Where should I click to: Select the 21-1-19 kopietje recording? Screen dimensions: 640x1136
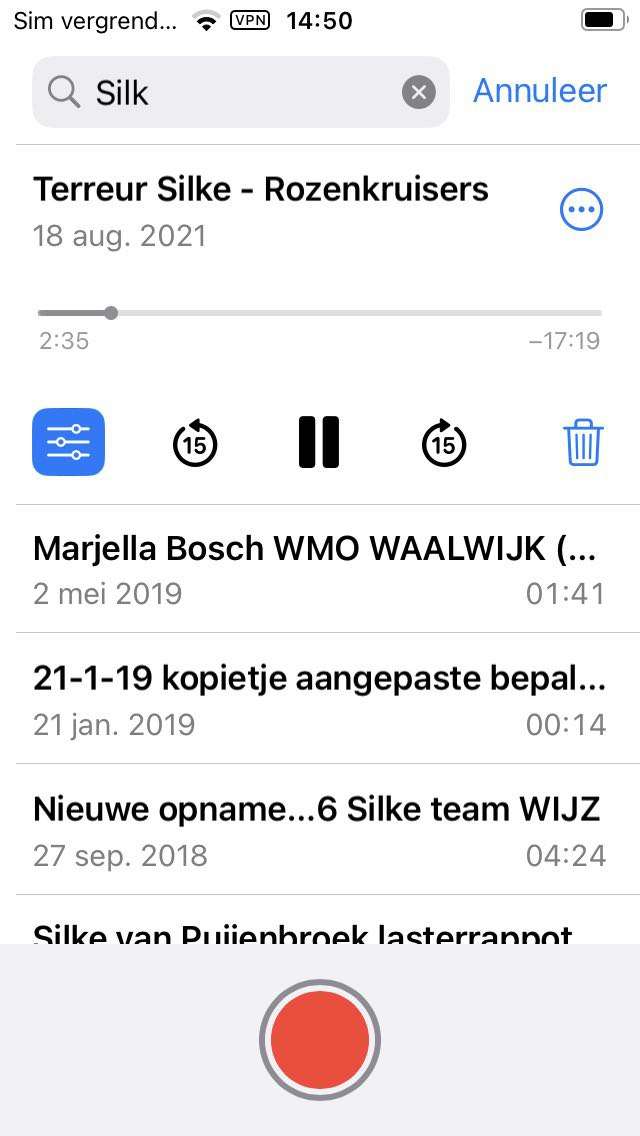click(320, 698)
